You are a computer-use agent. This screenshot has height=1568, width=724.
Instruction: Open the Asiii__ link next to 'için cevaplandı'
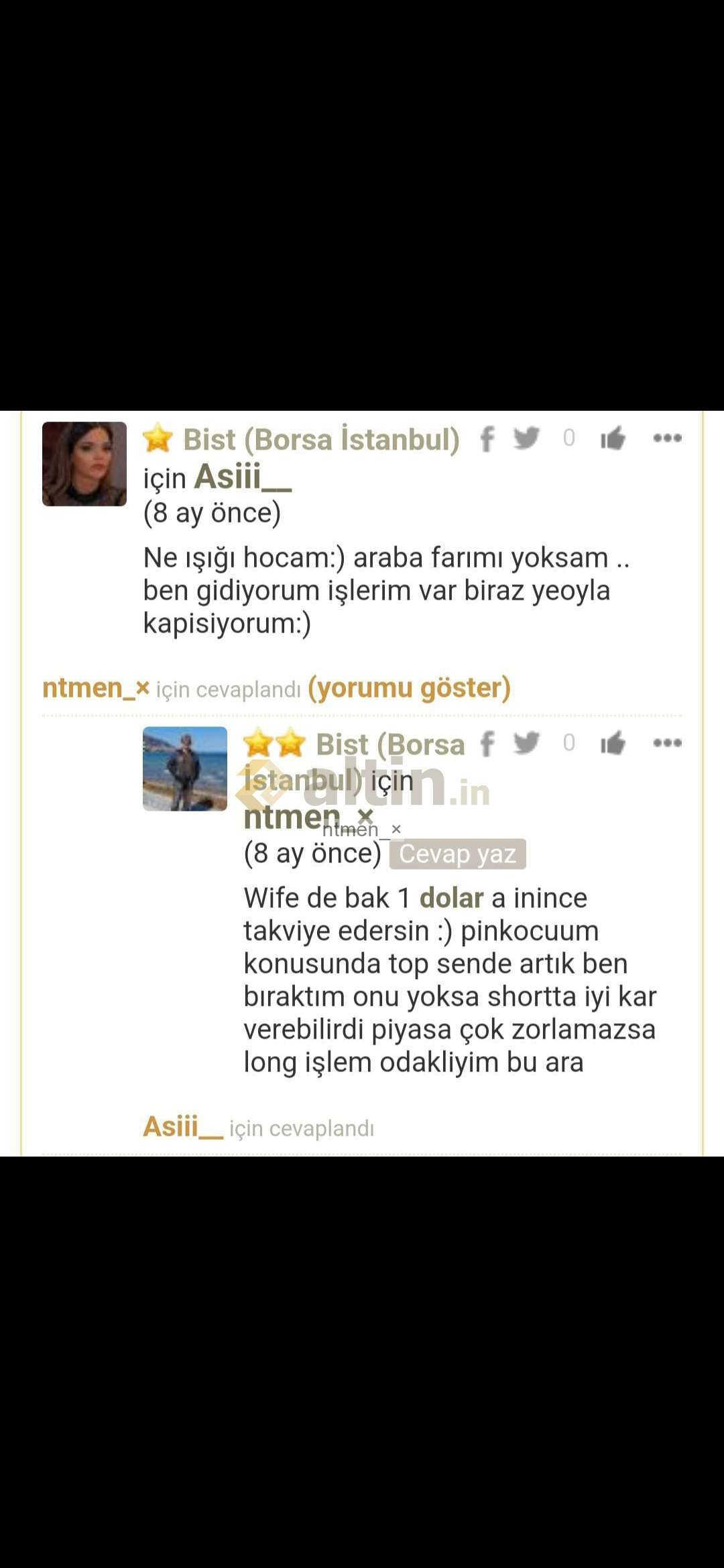(x=183, y=1127)
